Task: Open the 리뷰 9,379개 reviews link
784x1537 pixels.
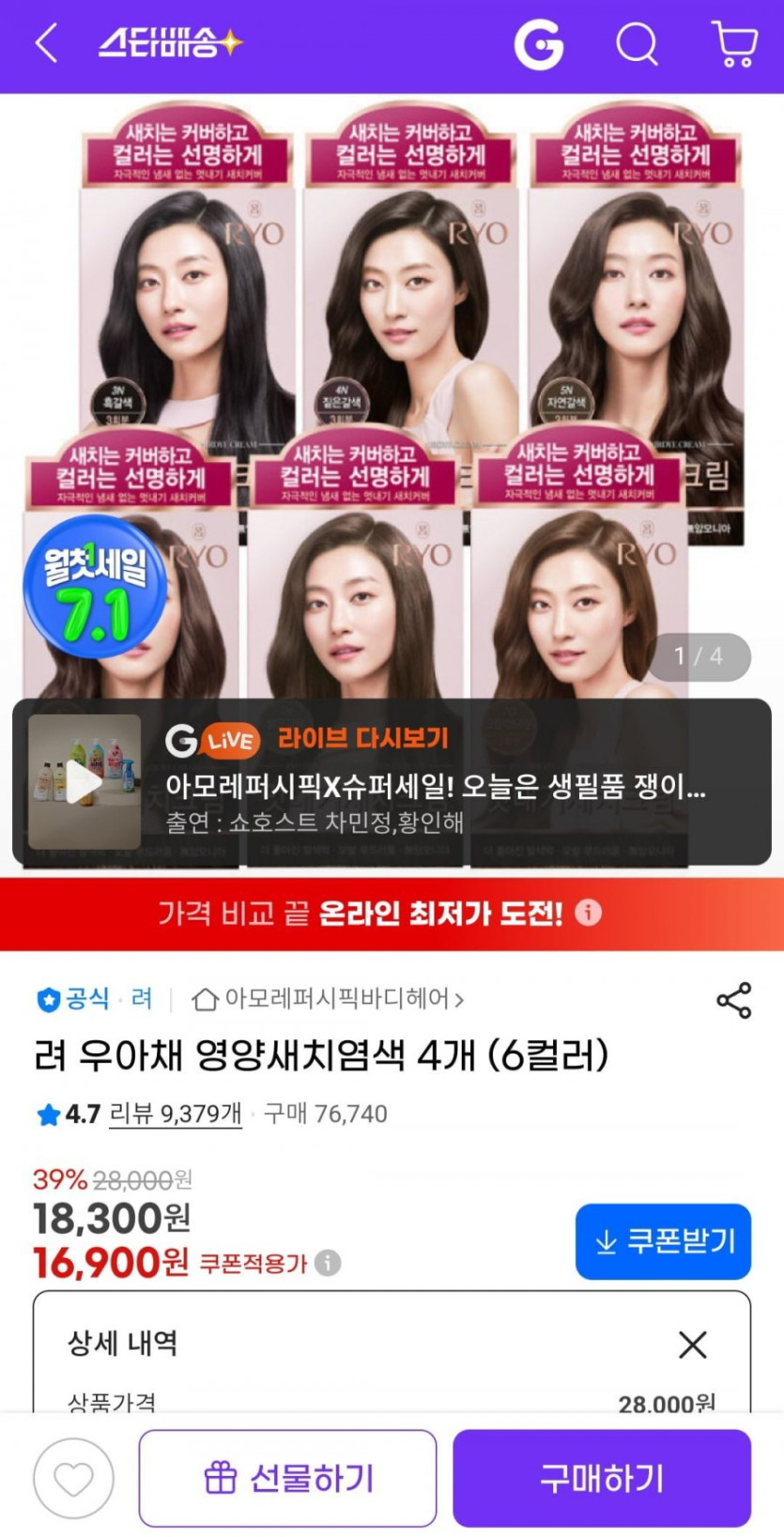Action: click(176, 1114)
